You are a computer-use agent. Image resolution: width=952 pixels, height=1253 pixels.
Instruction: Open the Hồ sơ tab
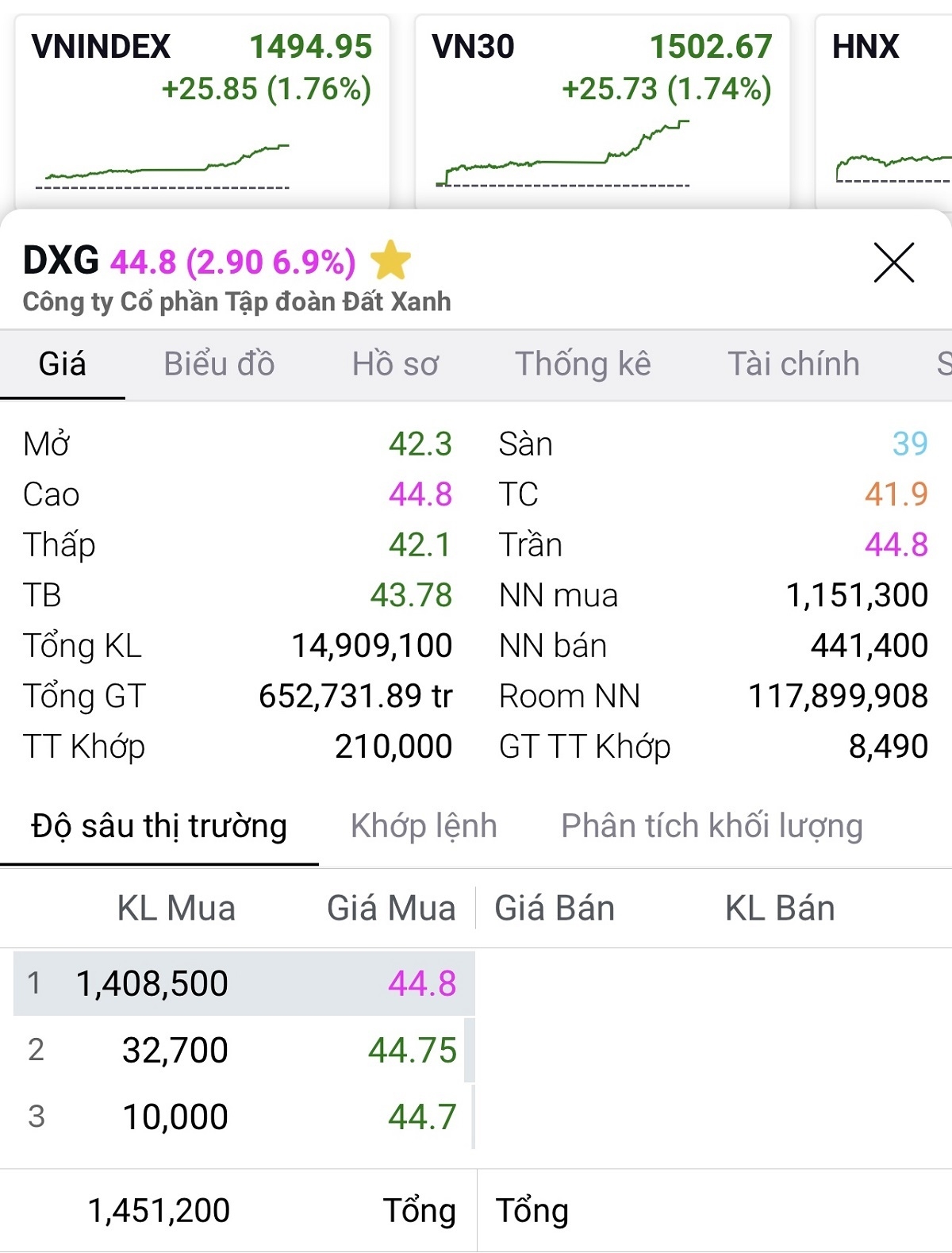pyautogui.click(x=397, y=364)
